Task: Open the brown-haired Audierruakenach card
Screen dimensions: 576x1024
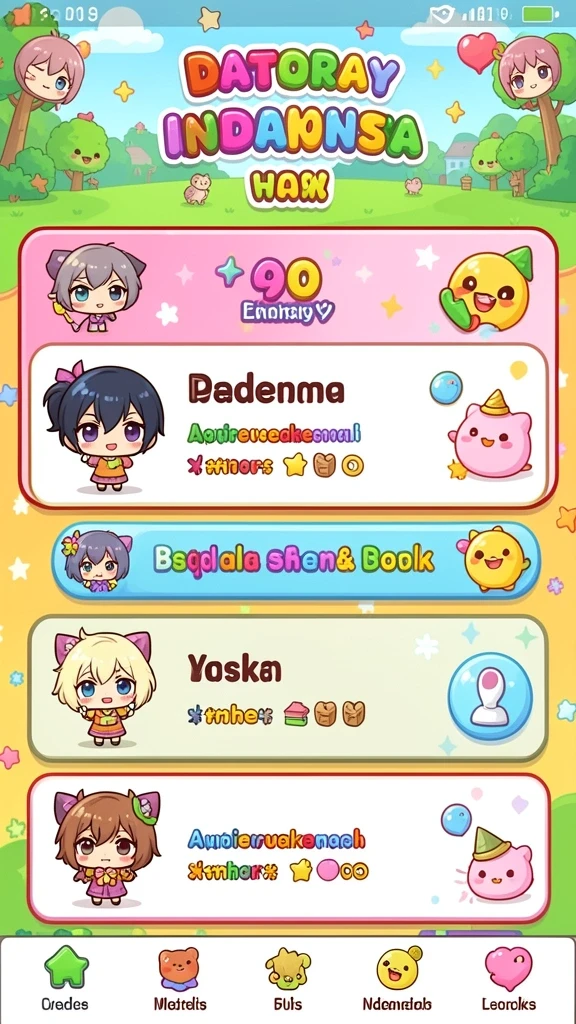Action: [288, 847]
